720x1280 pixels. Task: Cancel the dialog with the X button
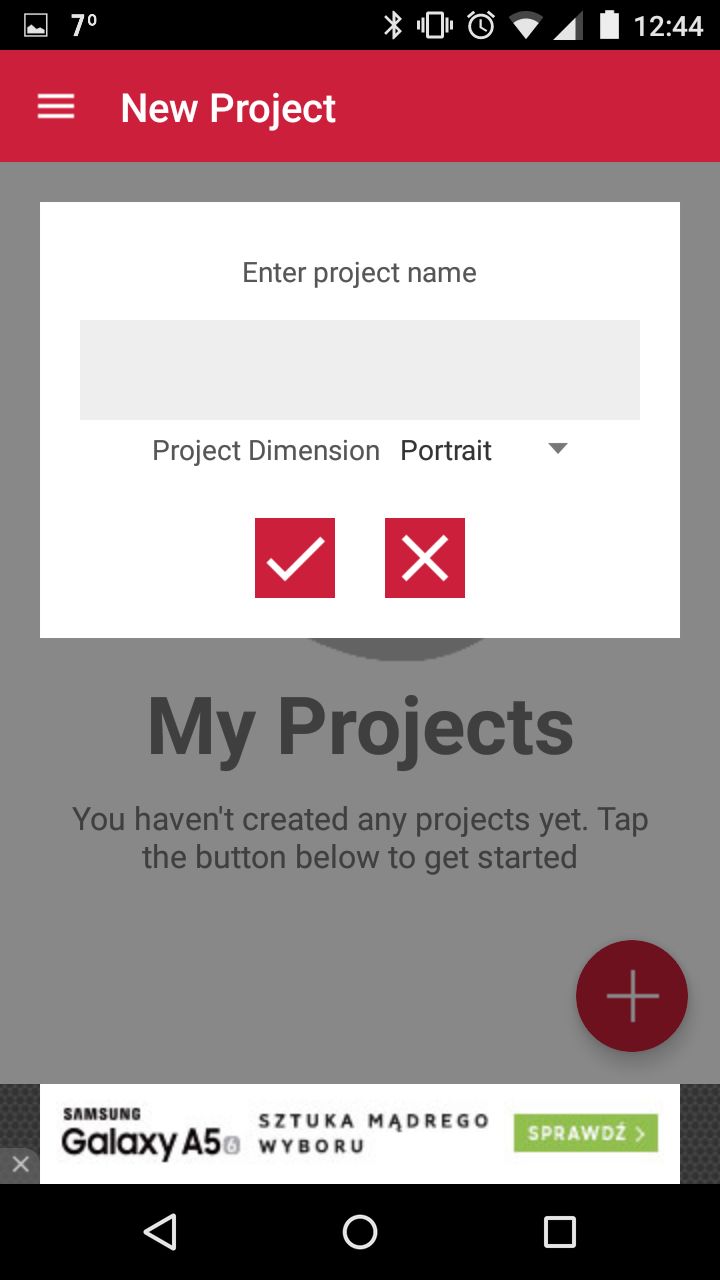[x=425, y=558]
